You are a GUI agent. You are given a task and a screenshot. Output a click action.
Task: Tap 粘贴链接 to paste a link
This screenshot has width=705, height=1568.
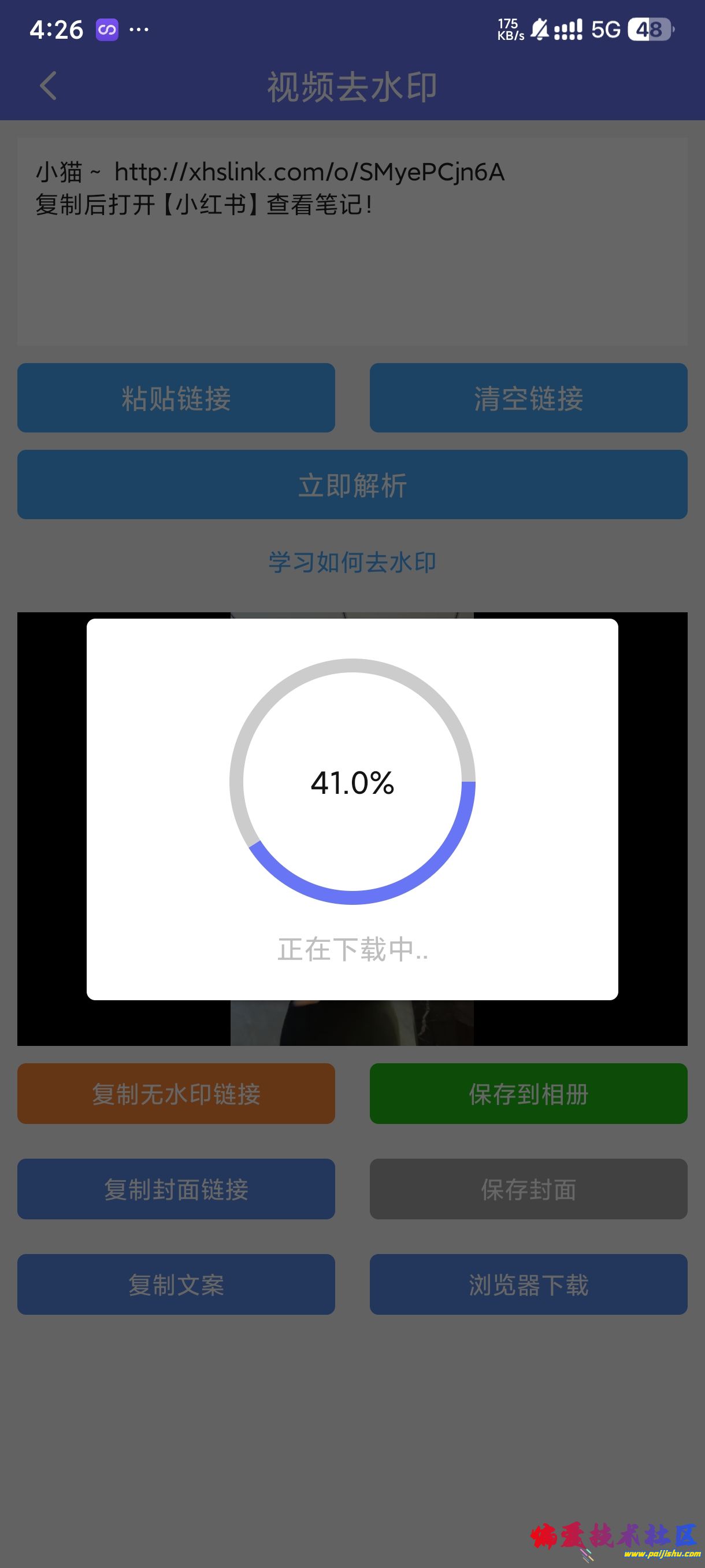pos(176,397)
